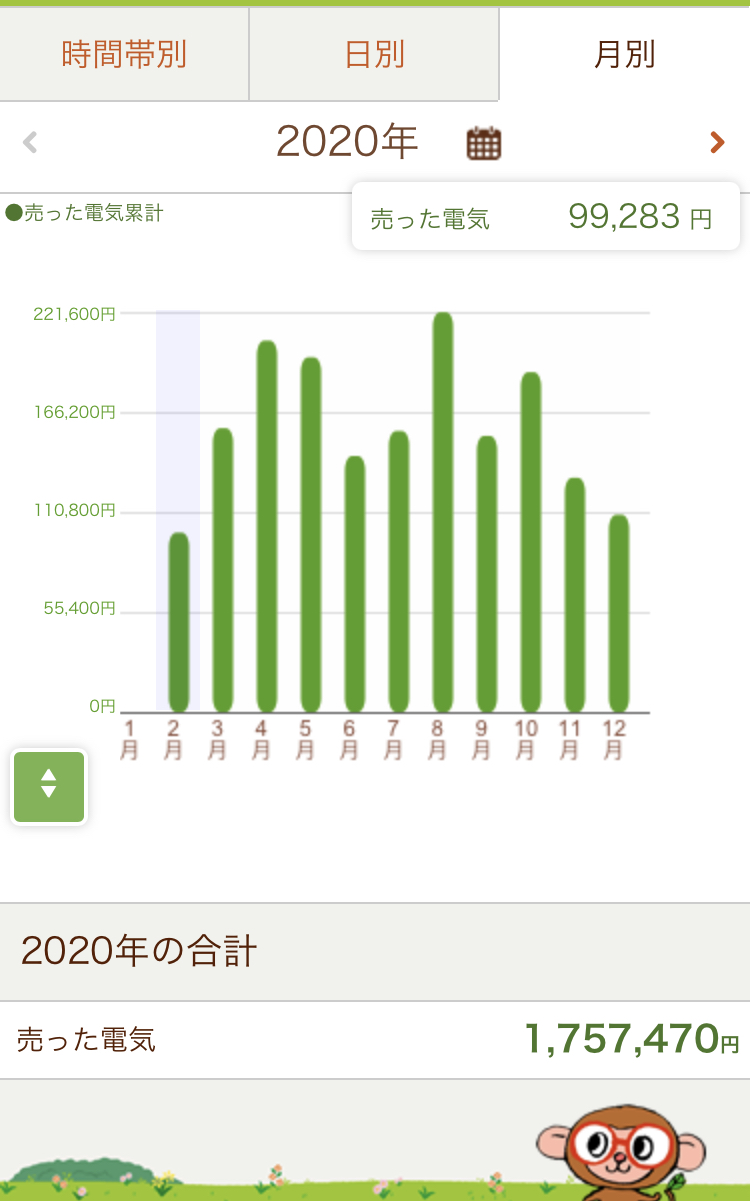This screenshot has width=750, height=1201.
Task: Open the calendar date picker
Action: (484, 144)
